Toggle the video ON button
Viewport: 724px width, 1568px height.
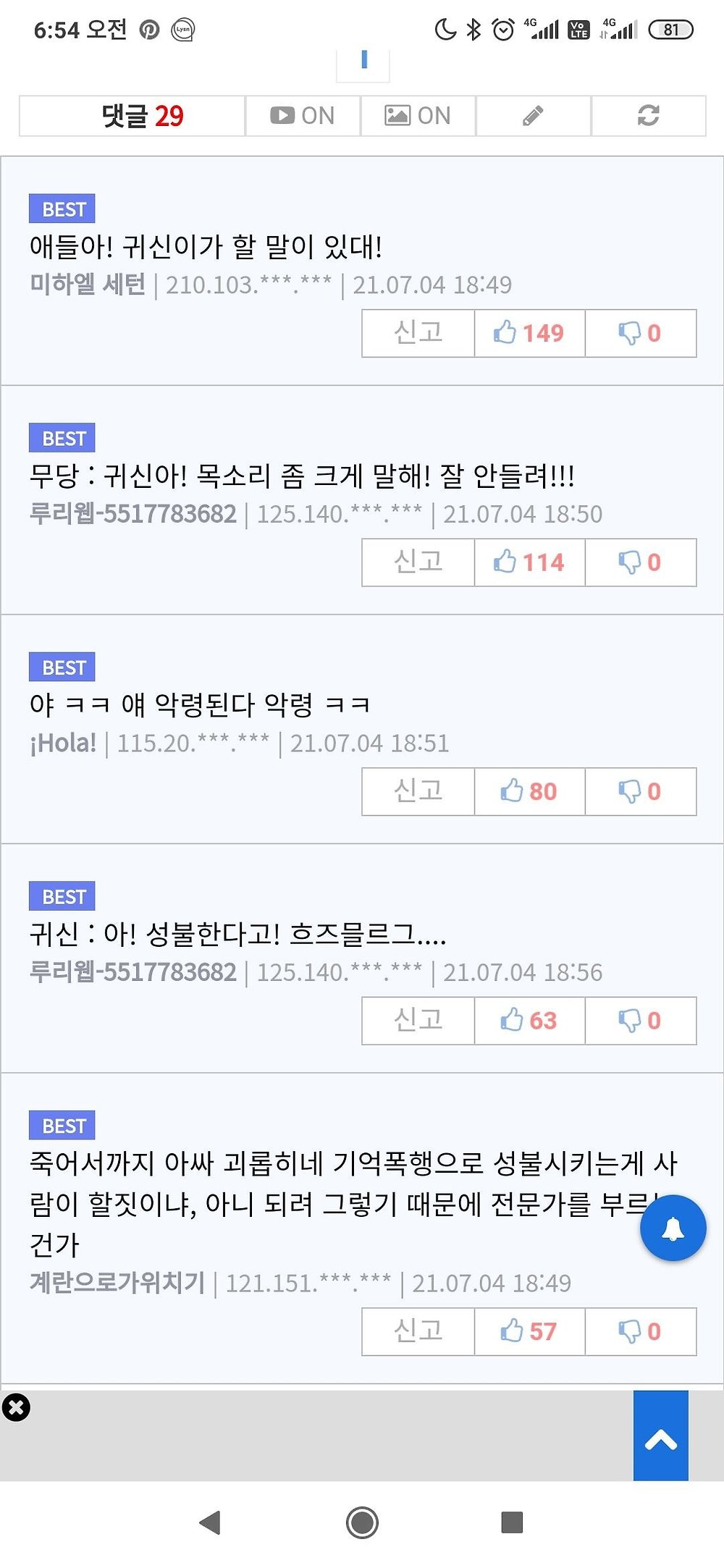(303, 116)
